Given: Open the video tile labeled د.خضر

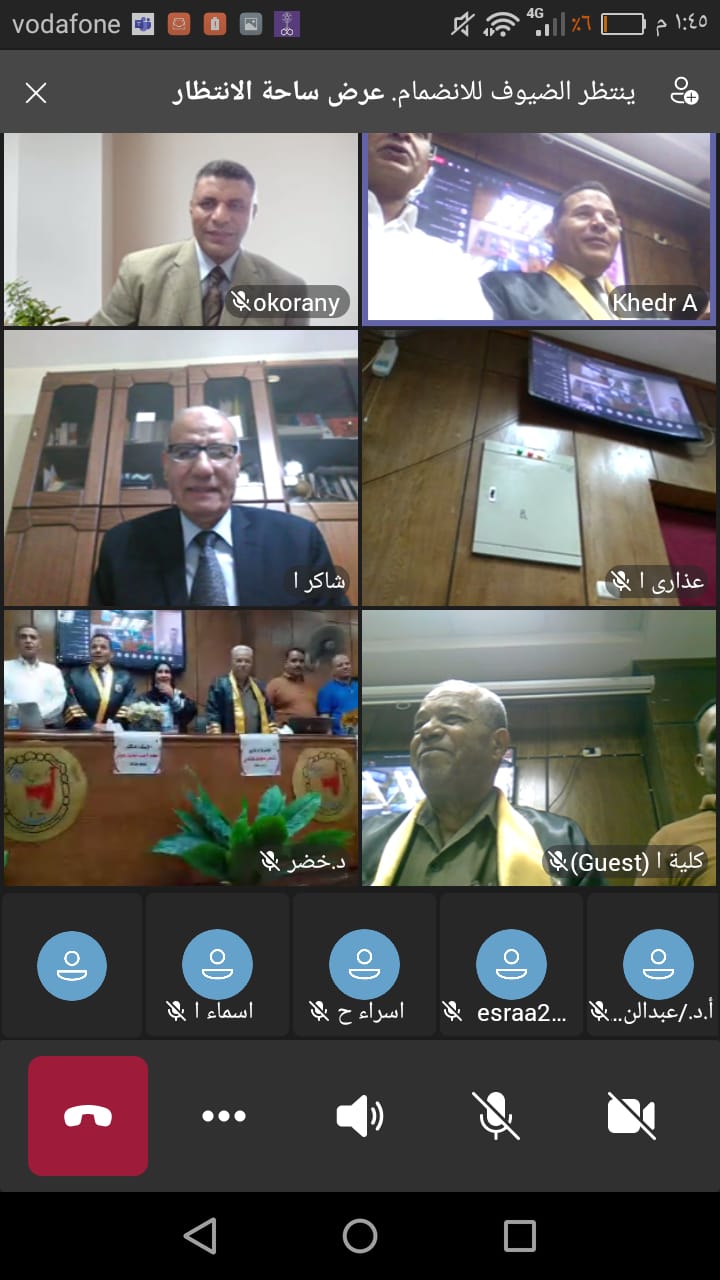Looking at the screenshot, I should pos(181,747).
